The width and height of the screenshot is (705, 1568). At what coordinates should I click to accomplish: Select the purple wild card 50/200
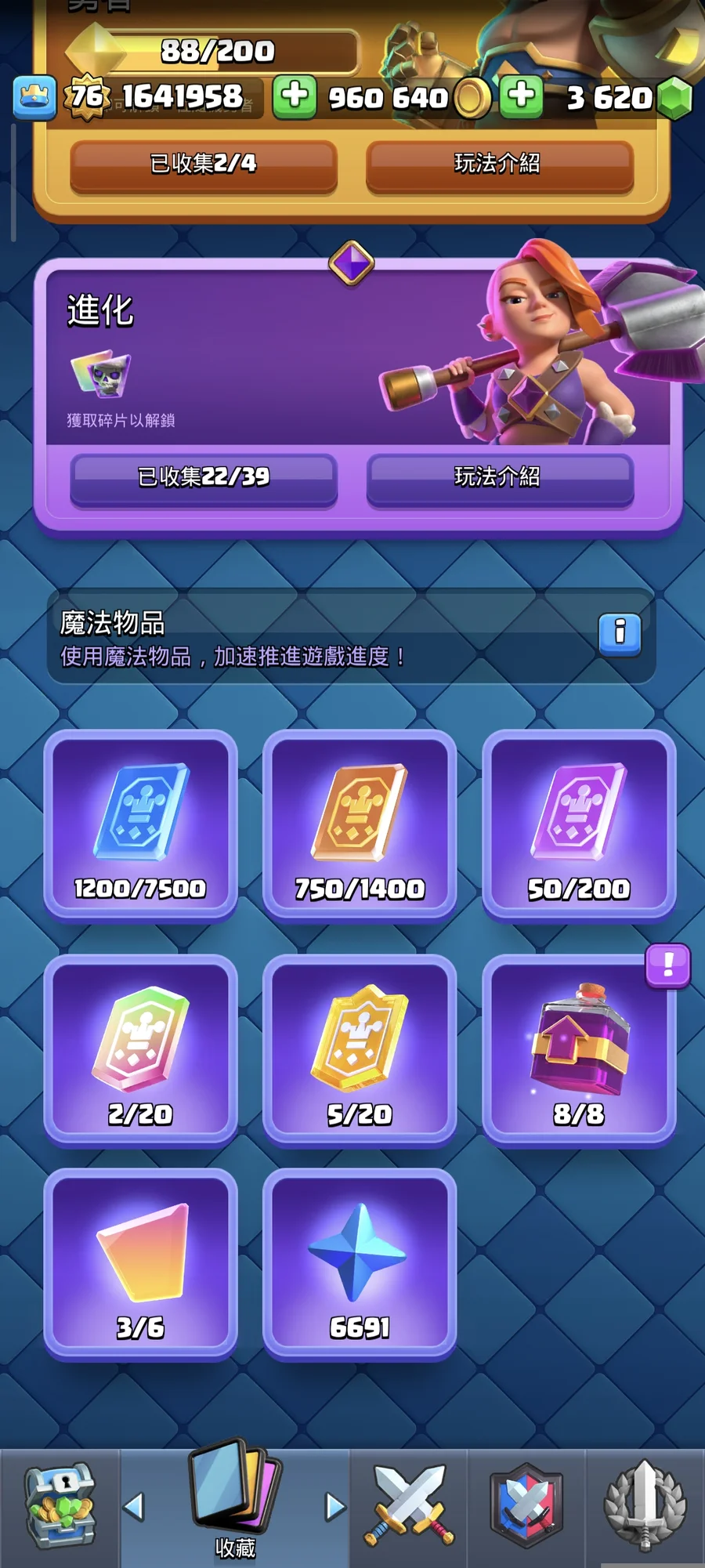click(579, 824)
